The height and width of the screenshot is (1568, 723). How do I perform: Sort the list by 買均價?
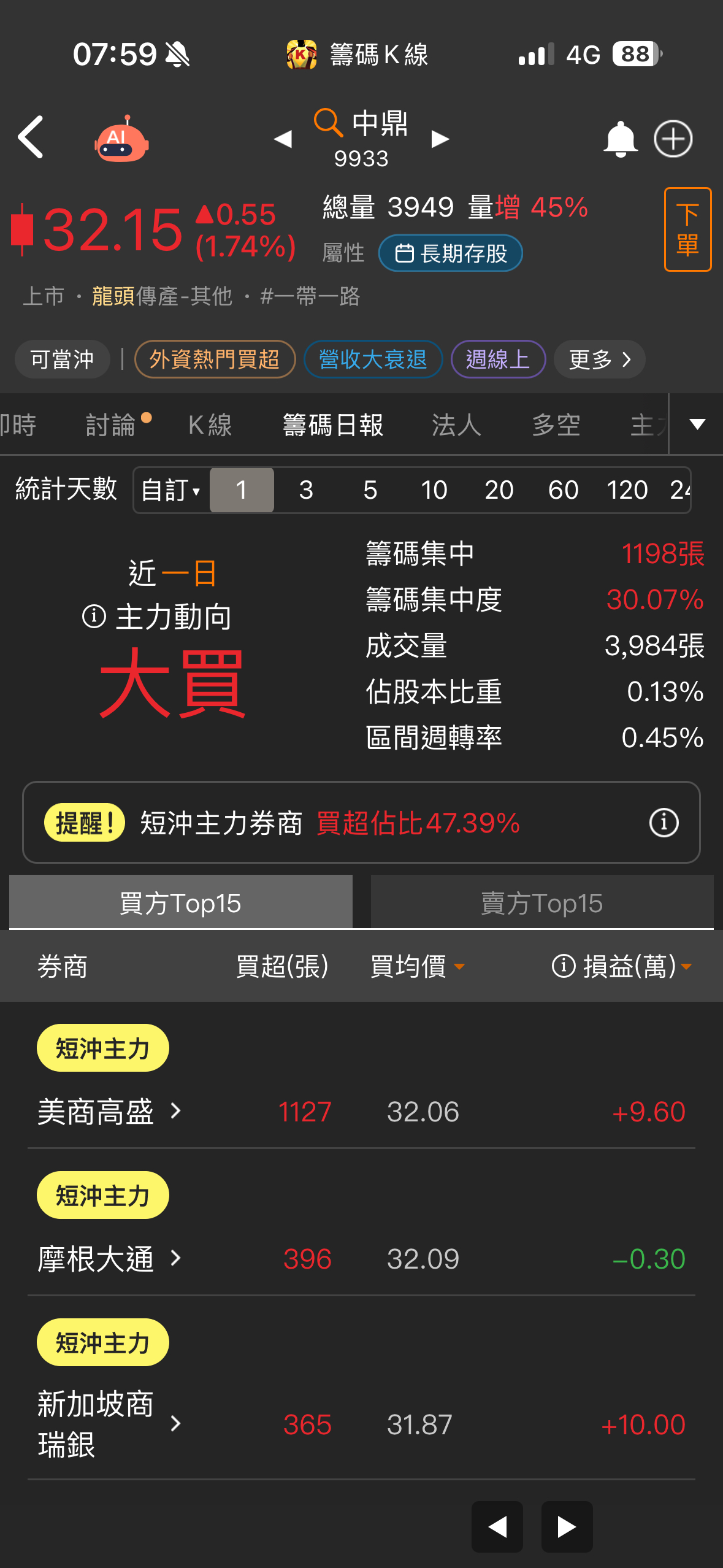tap(417, 967)
